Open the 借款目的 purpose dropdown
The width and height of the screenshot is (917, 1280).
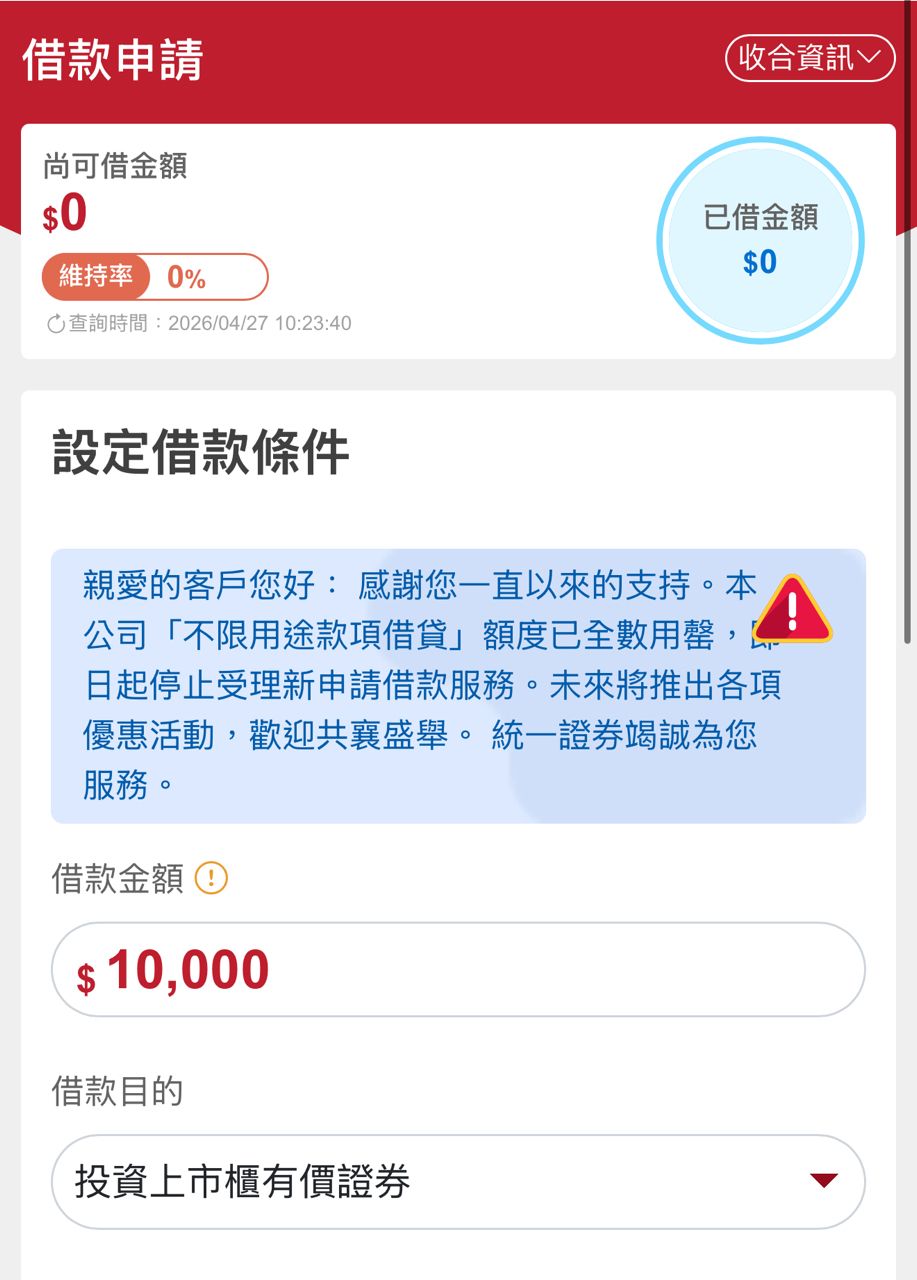coord(458,1182)
